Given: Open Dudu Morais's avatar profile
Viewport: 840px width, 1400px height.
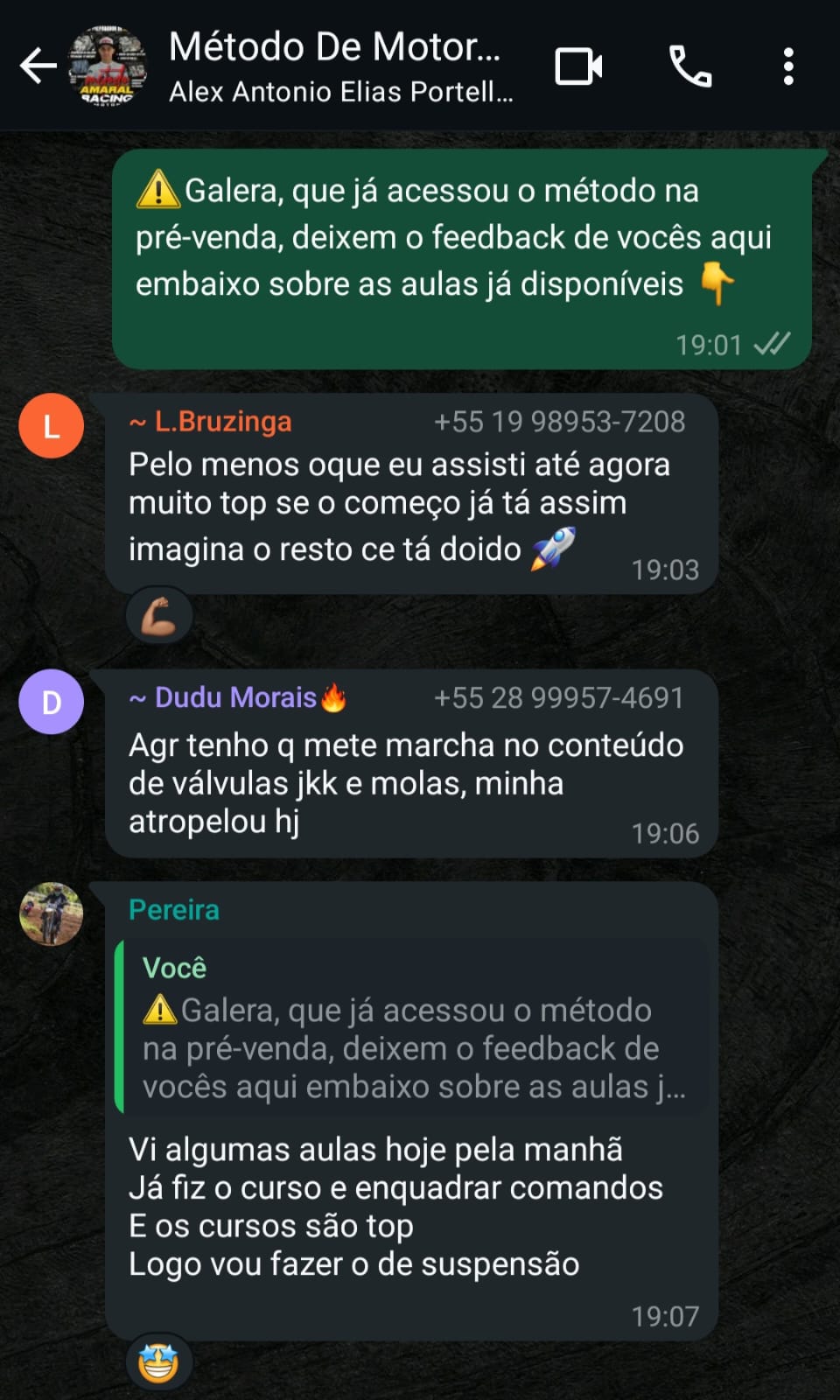Looking at the screenshot, I should point(52,702).
